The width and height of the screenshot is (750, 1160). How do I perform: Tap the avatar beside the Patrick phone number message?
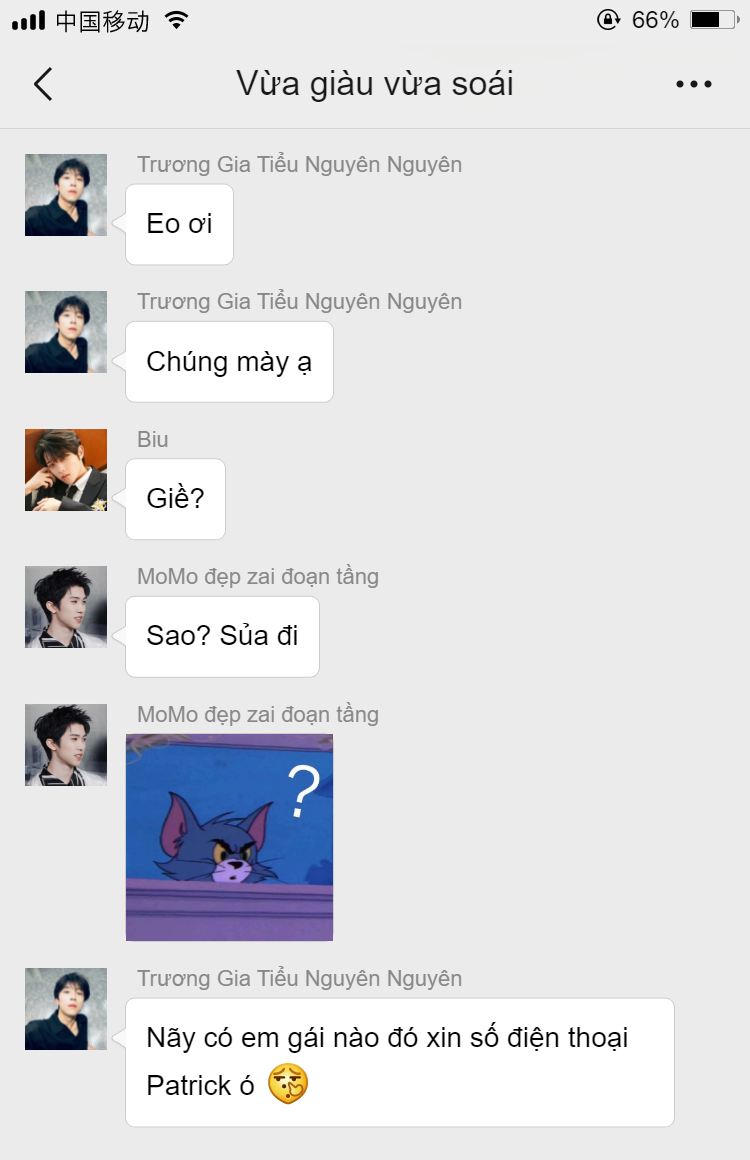(x=66, y=1009)
